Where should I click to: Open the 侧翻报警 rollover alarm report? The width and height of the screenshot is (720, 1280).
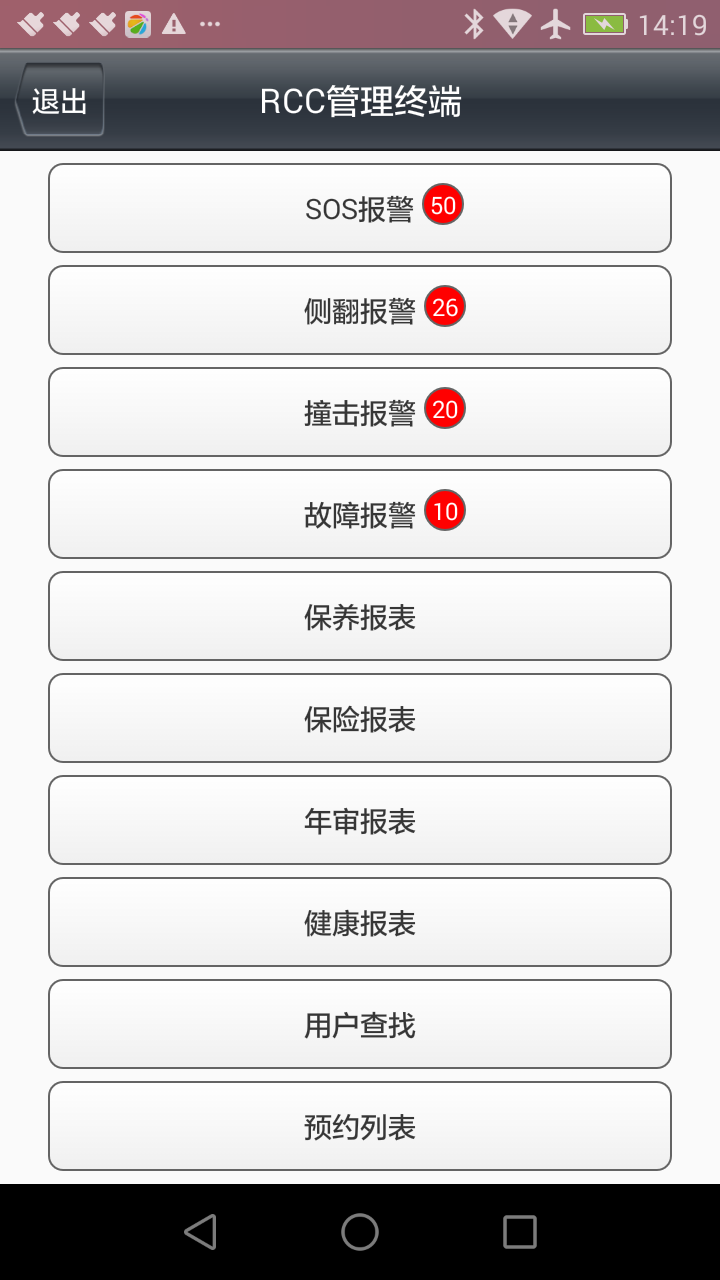pyautogui.click(x=360, y=310)
